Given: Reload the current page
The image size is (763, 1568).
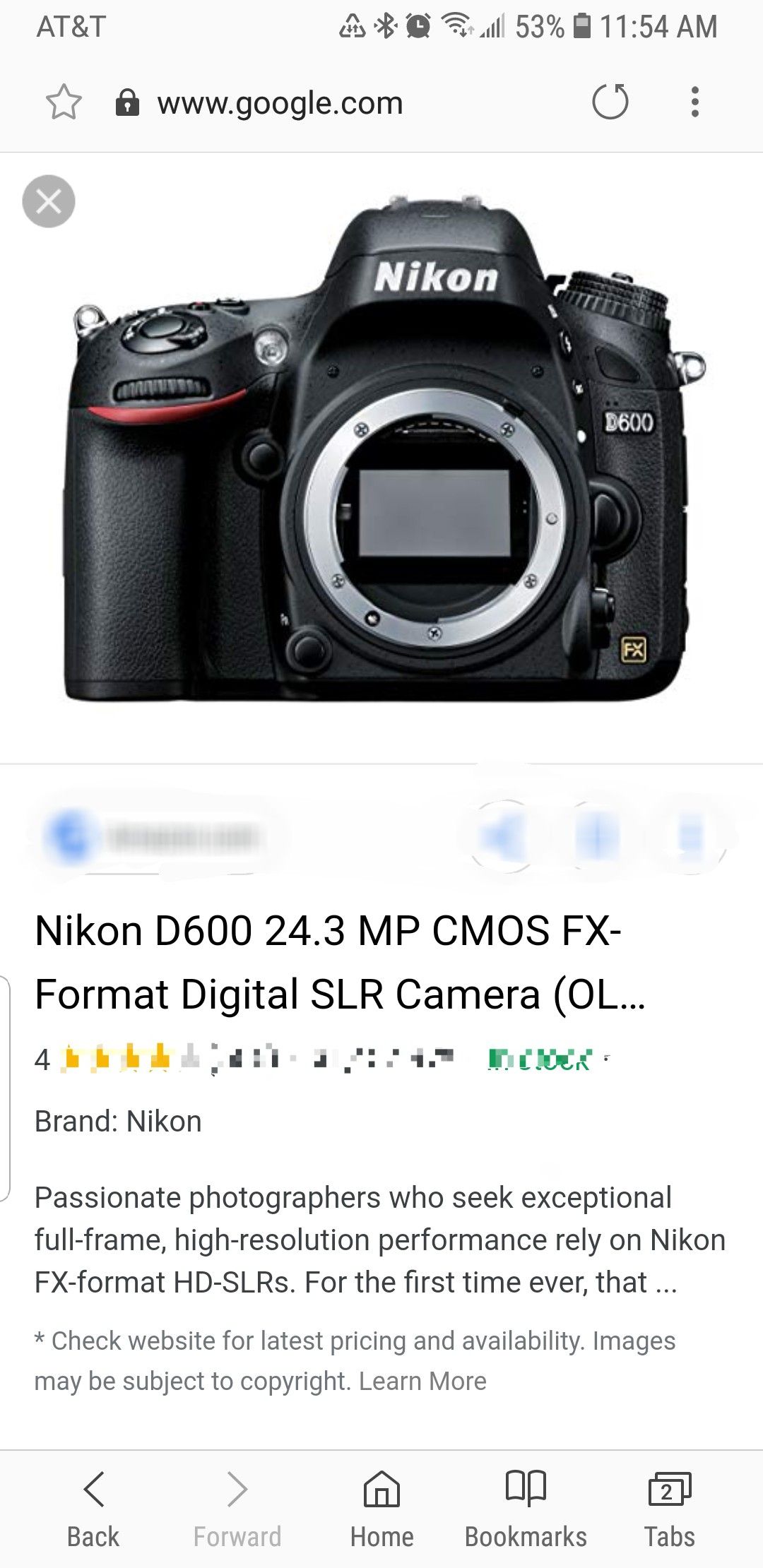Looking at the screenshot, I should (610, 102).
